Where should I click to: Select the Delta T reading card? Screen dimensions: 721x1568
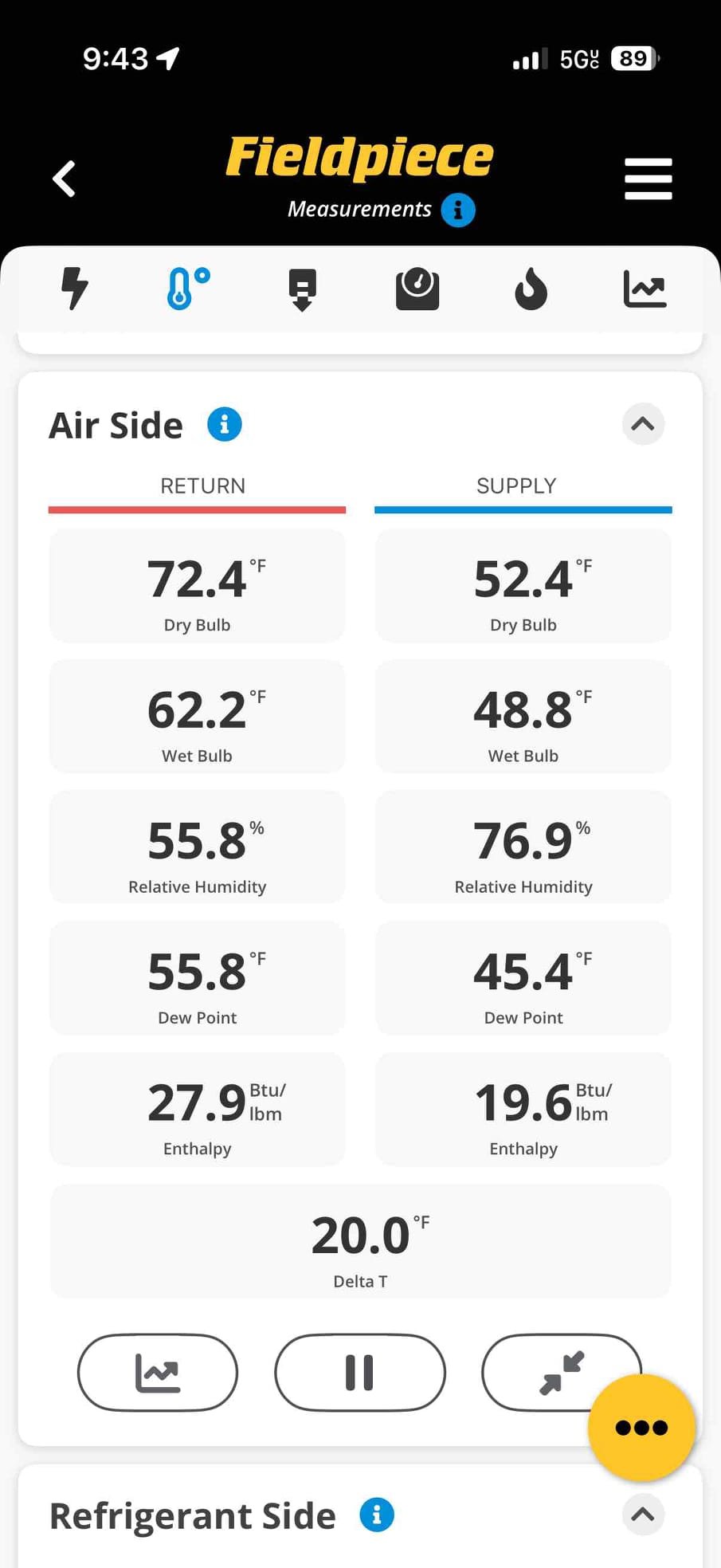pos(360,1242)
